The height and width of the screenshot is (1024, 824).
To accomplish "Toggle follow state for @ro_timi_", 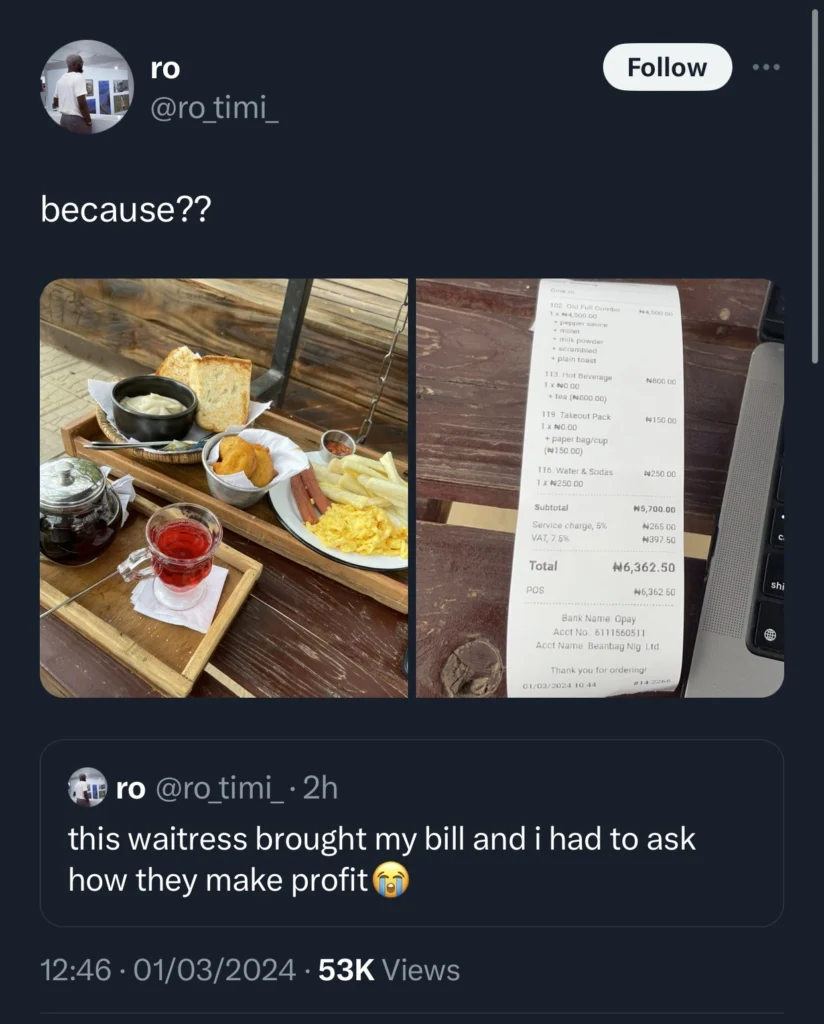I will point(667,67).
